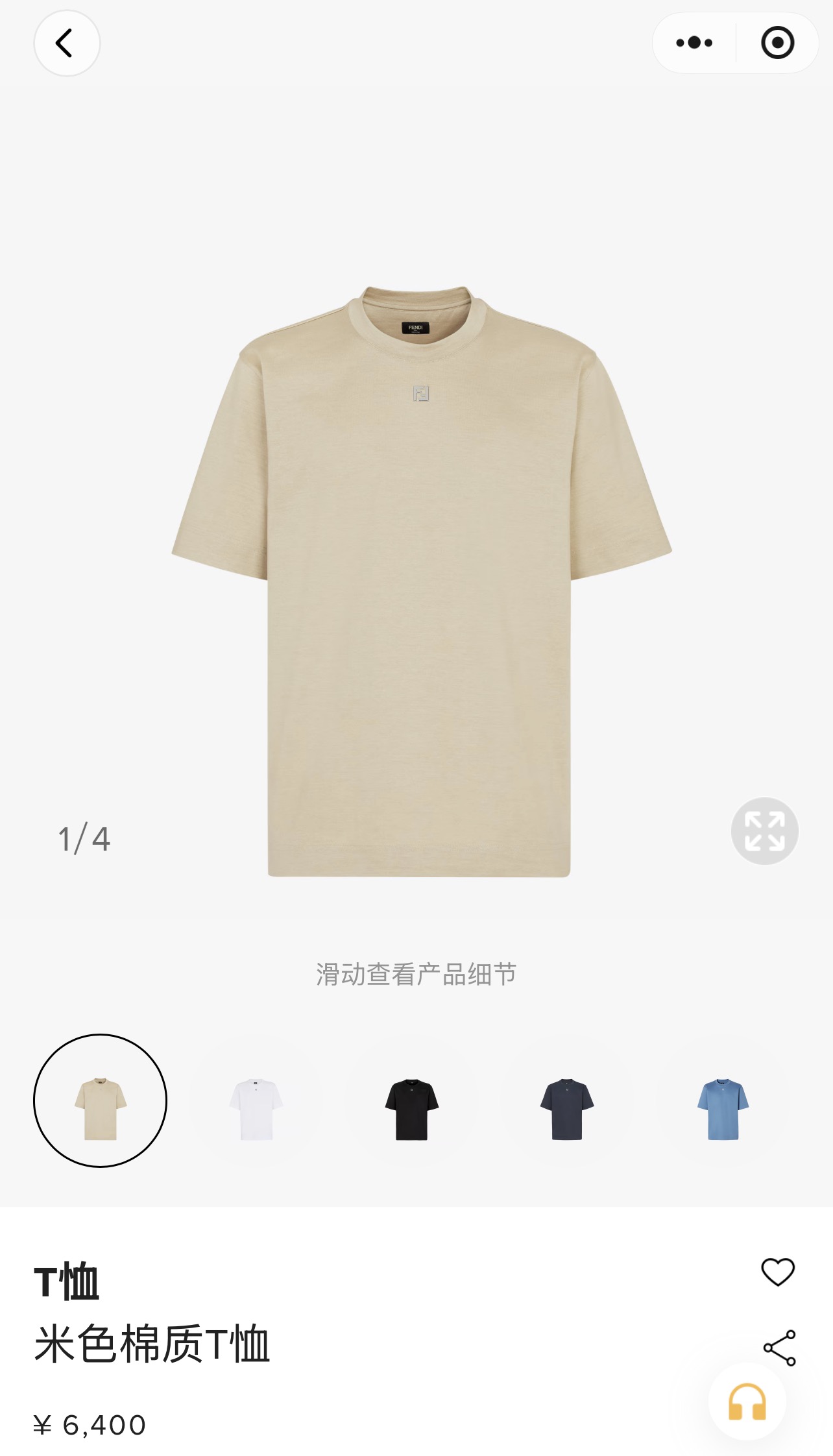Image resolution: width=833 pixels, height=1456 pixels.
Task: Open the mini program more-options menu
Action: [x=694, y=43]
